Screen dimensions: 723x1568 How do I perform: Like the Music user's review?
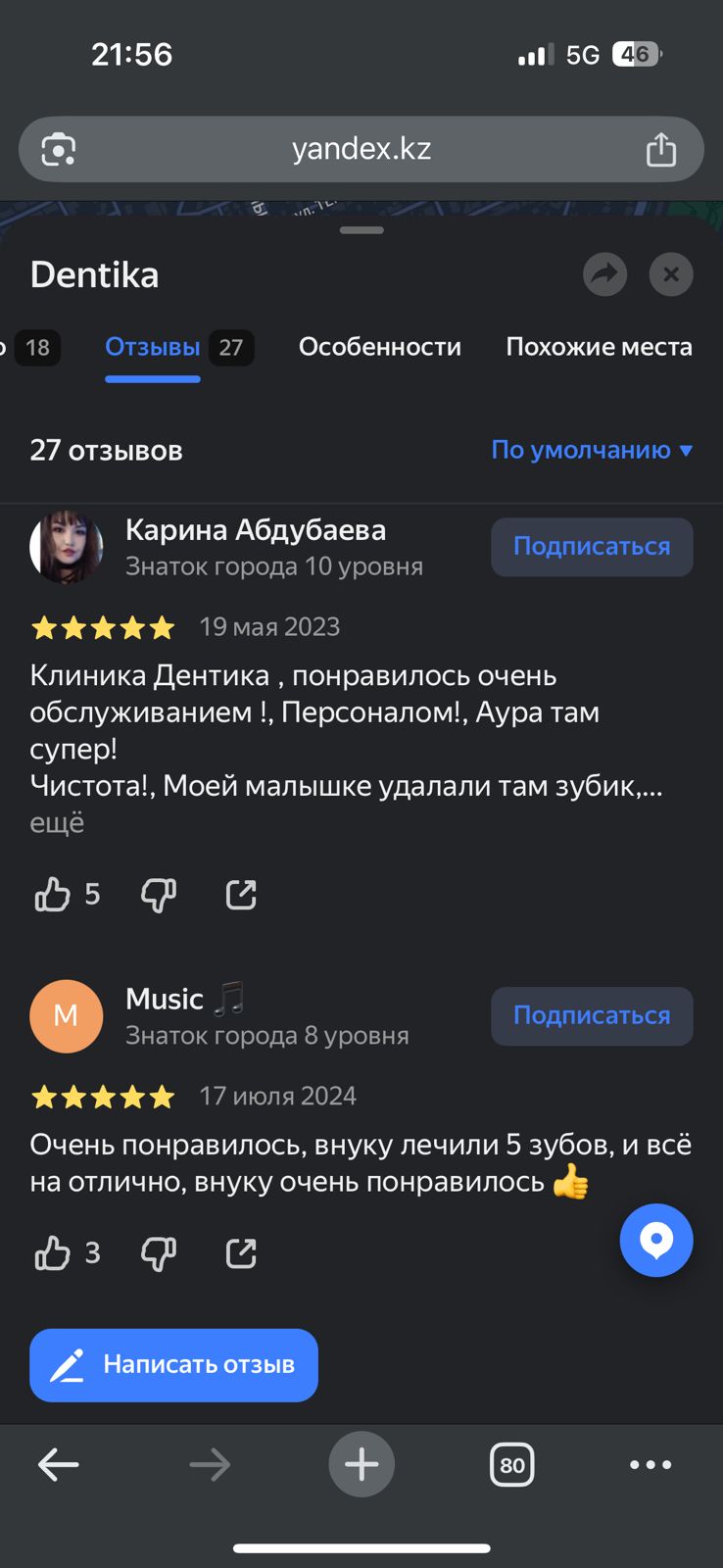(53, 1253)
